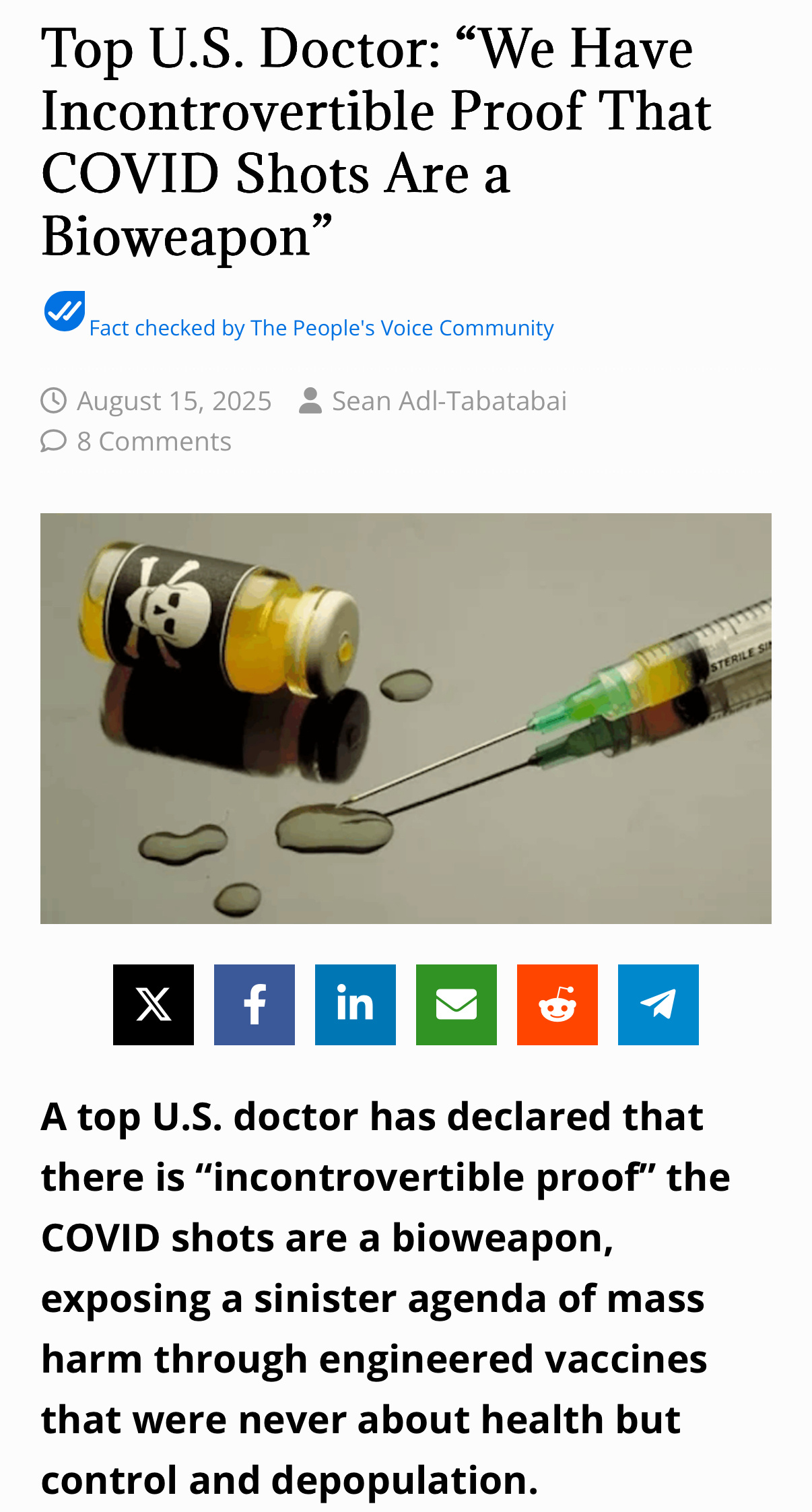Send the article by email
The width and height of the screenshot is (812, 1512).
click(456, 1005)
